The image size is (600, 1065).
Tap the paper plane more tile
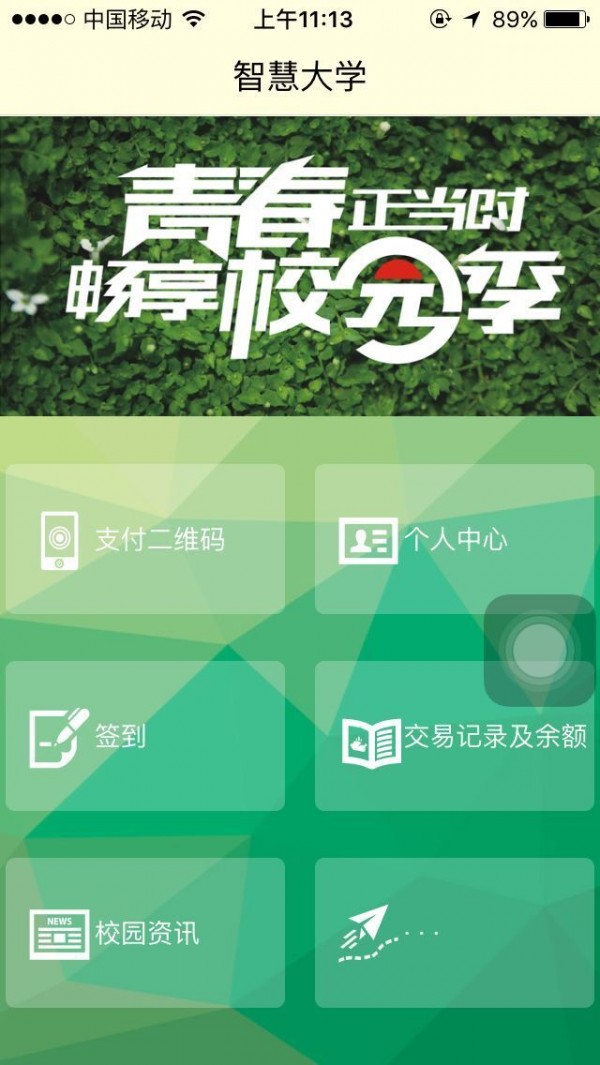[x=454, y=933]
